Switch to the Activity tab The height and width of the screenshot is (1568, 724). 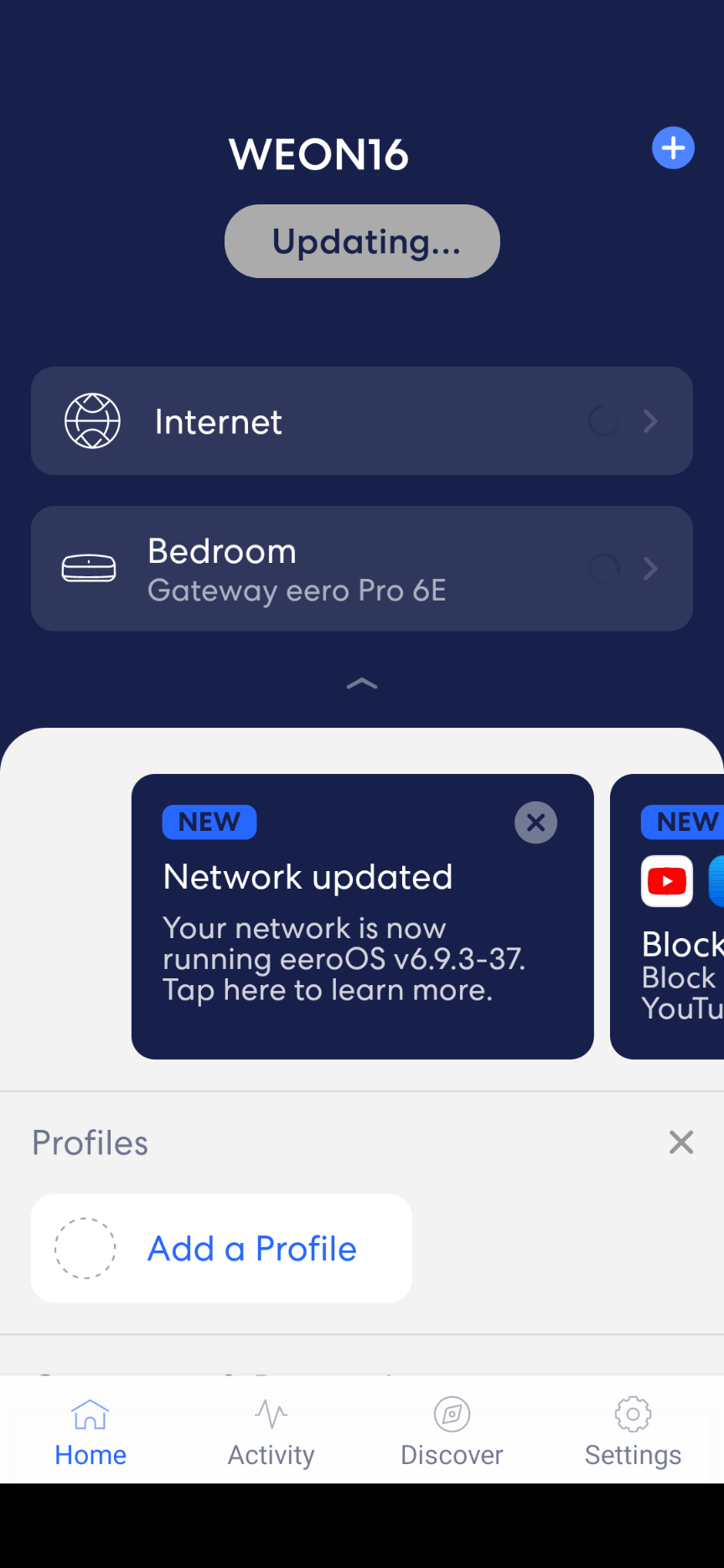[271, 1431]
